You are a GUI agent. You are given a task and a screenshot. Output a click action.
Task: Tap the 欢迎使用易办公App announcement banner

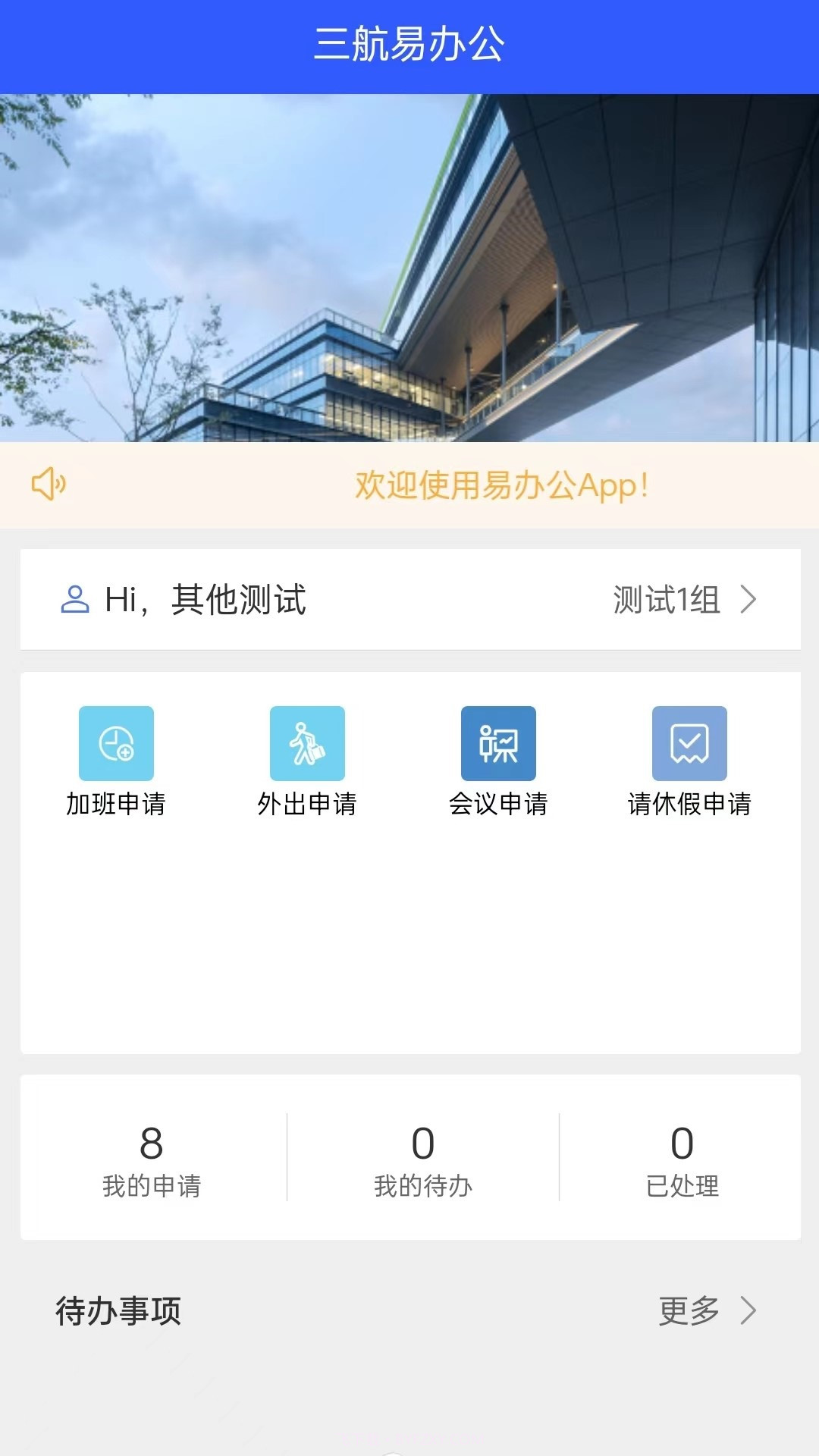[499, 485]
